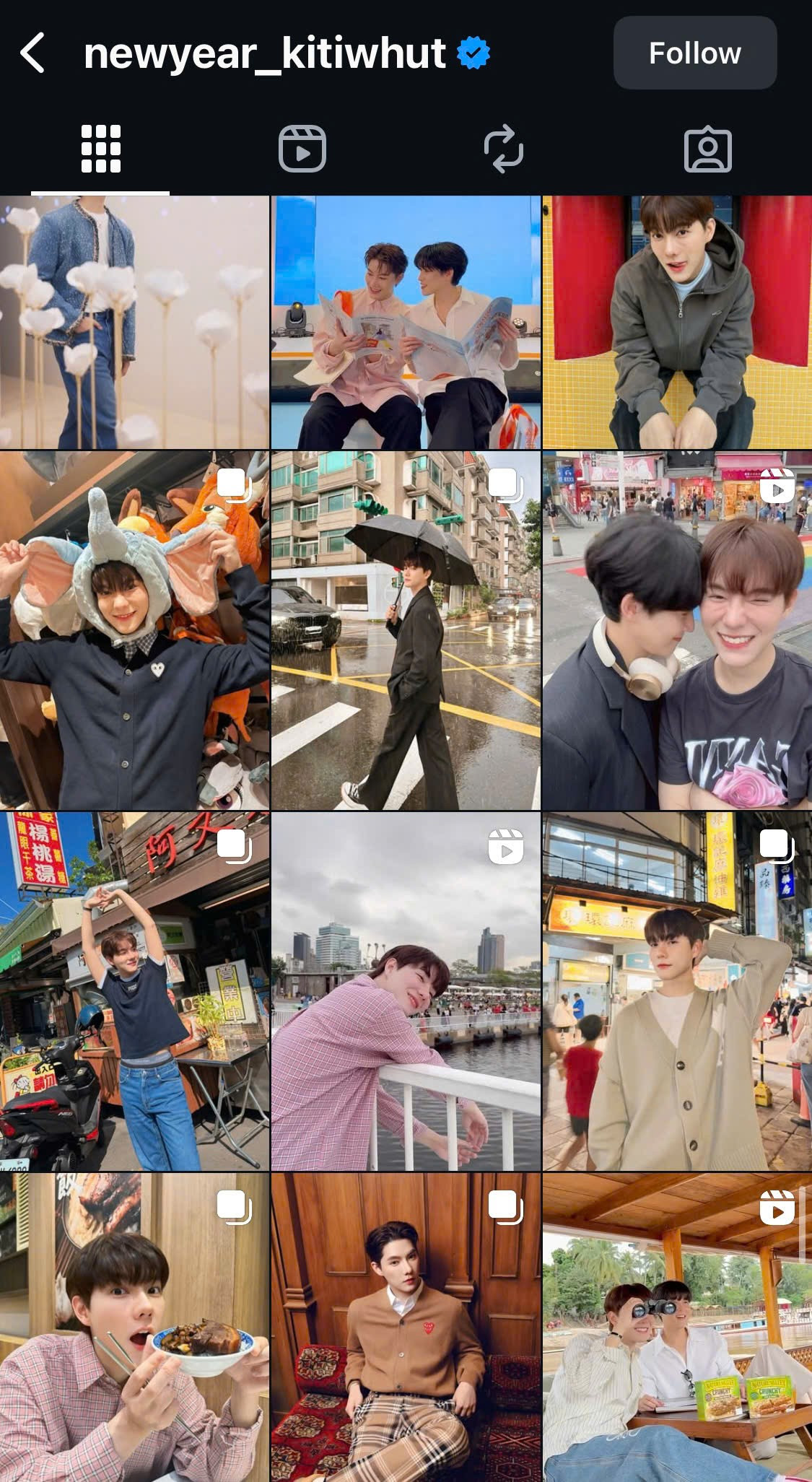Viewport: 812px width, 1482px height.
Task: Switch to the tagged photos tab
Action: (x=707, y=149)
